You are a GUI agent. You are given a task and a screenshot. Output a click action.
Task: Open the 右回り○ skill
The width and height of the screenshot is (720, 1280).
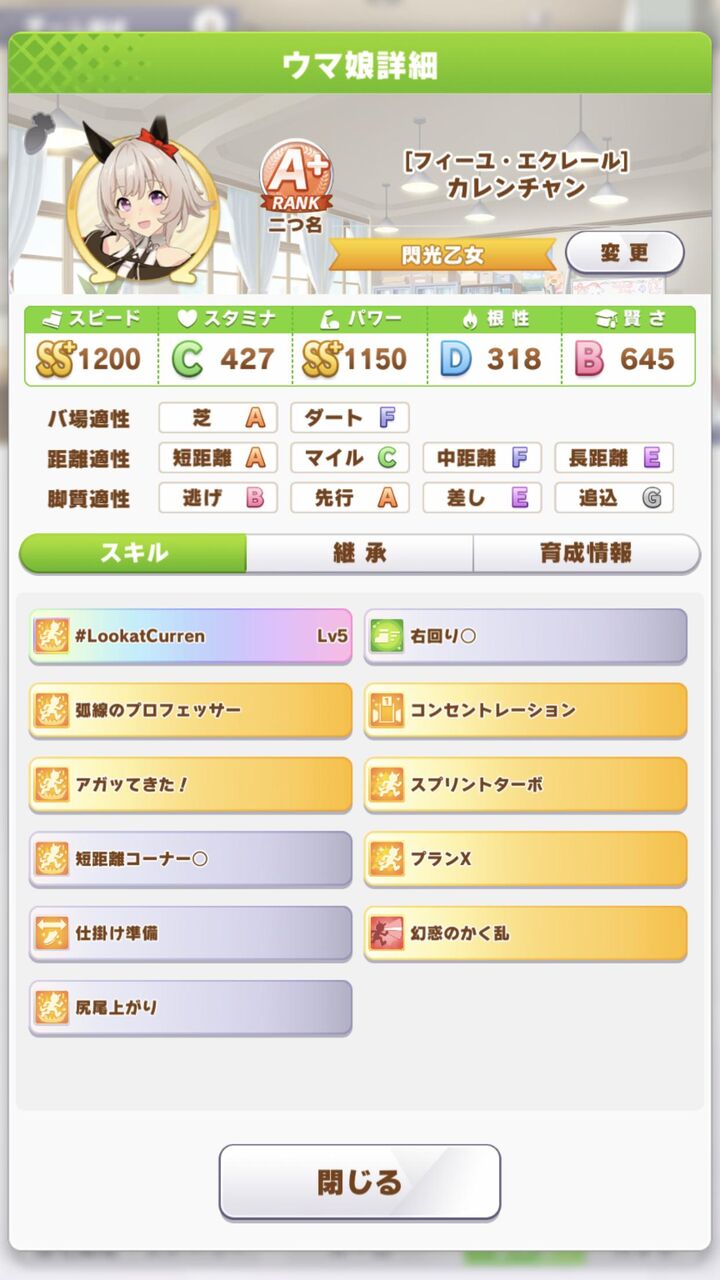[x=525, y=636]
